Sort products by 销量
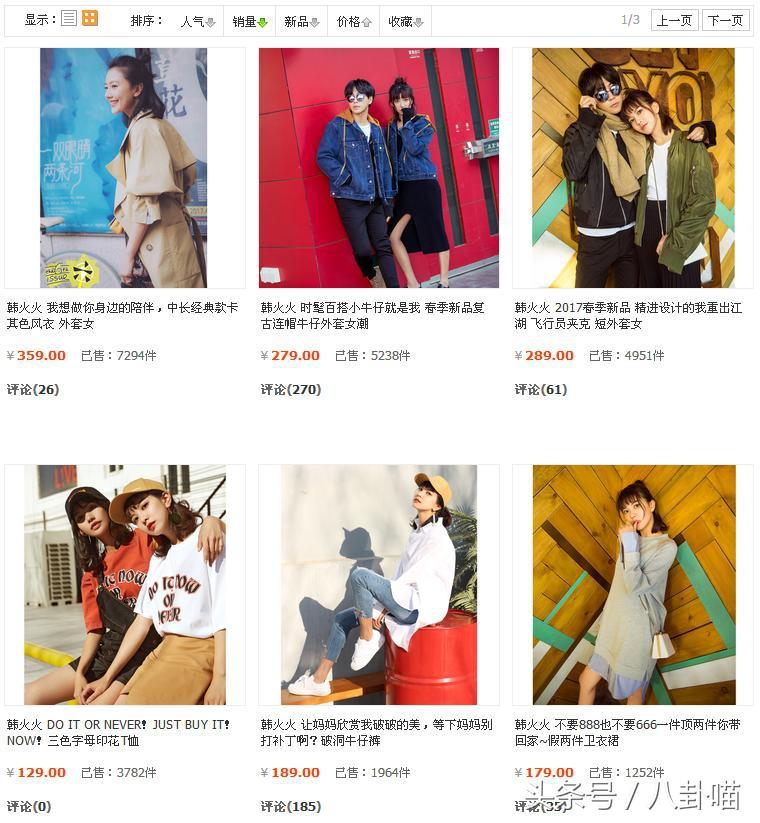The image size is (760, 823). (x=250, y=21)
